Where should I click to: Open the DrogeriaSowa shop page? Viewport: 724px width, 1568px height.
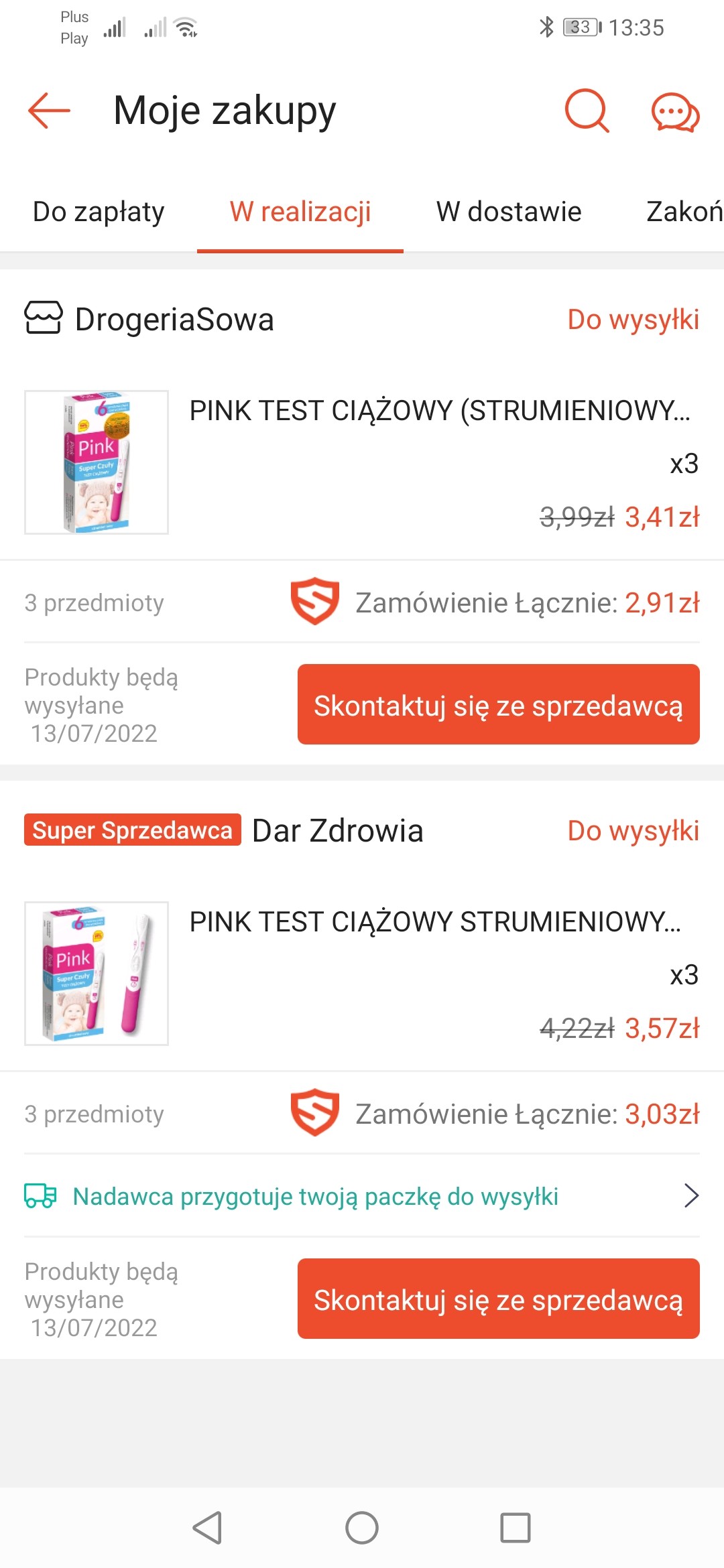click(174, 319)
